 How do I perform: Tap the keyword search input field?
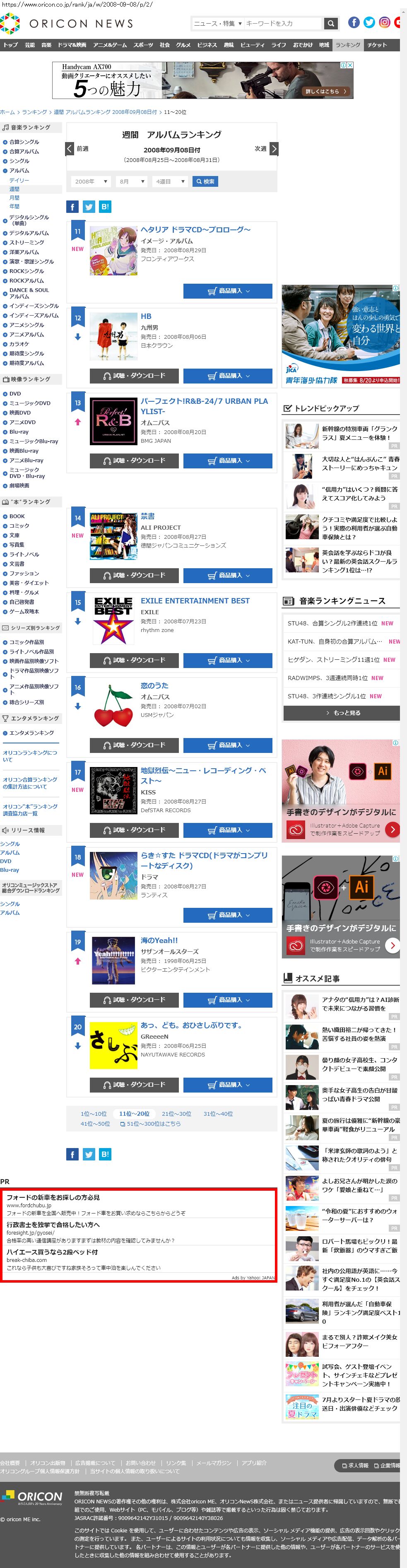283,23
